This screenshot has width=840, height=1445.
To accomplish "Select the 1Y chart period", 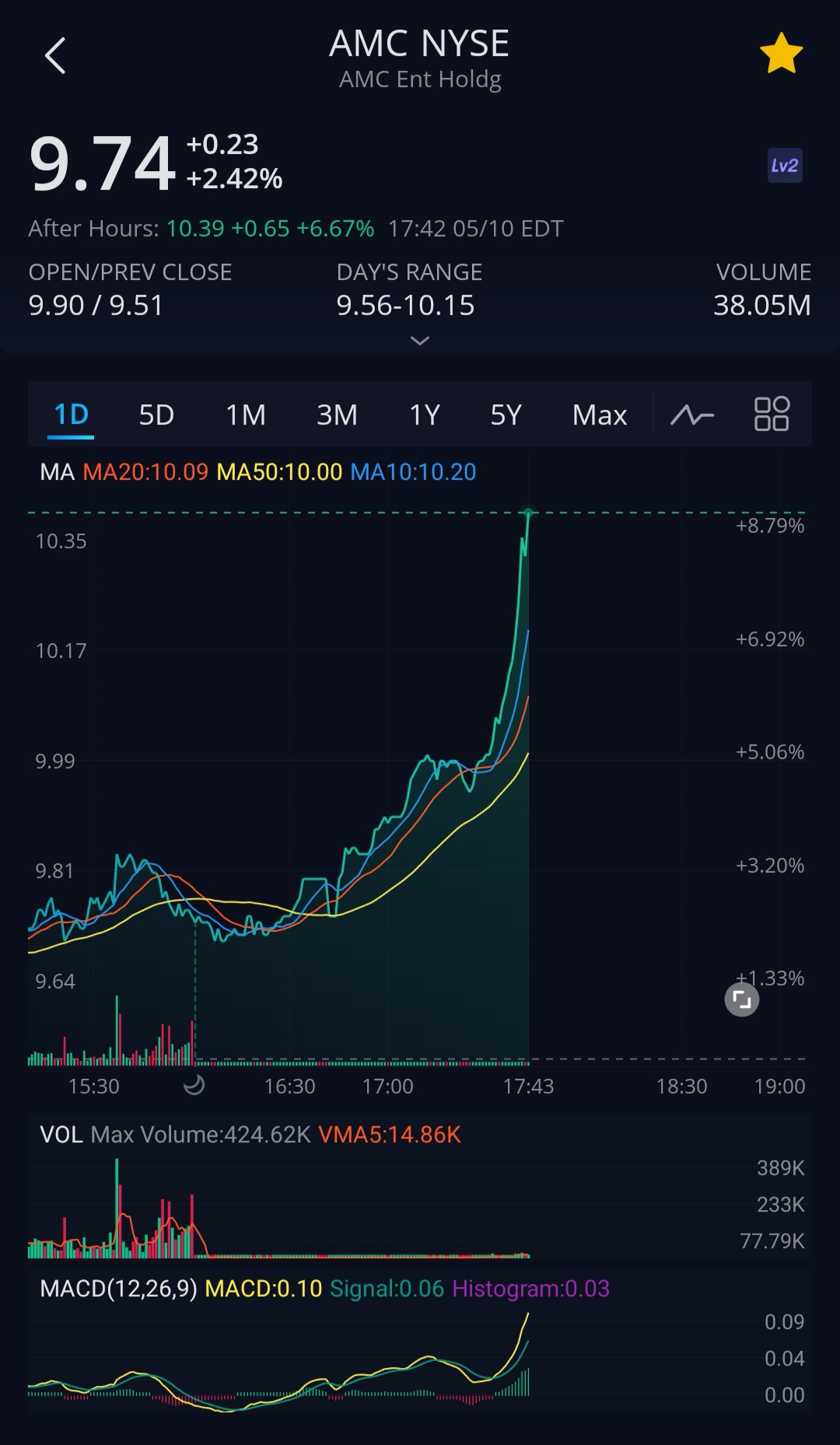I will (423, 415).
